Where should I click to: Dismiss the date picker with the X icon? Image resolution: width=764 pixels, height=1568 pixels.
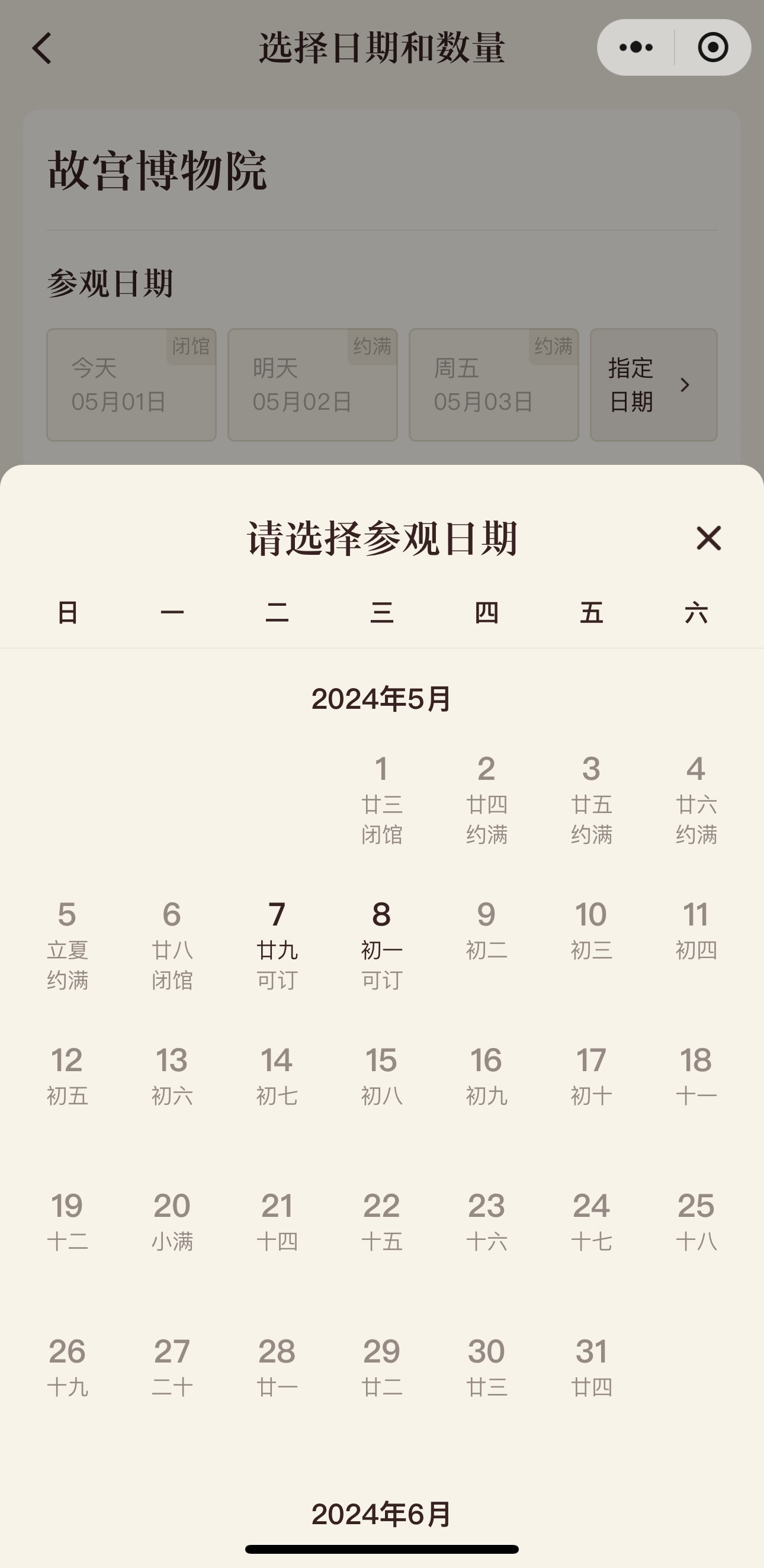708,539
